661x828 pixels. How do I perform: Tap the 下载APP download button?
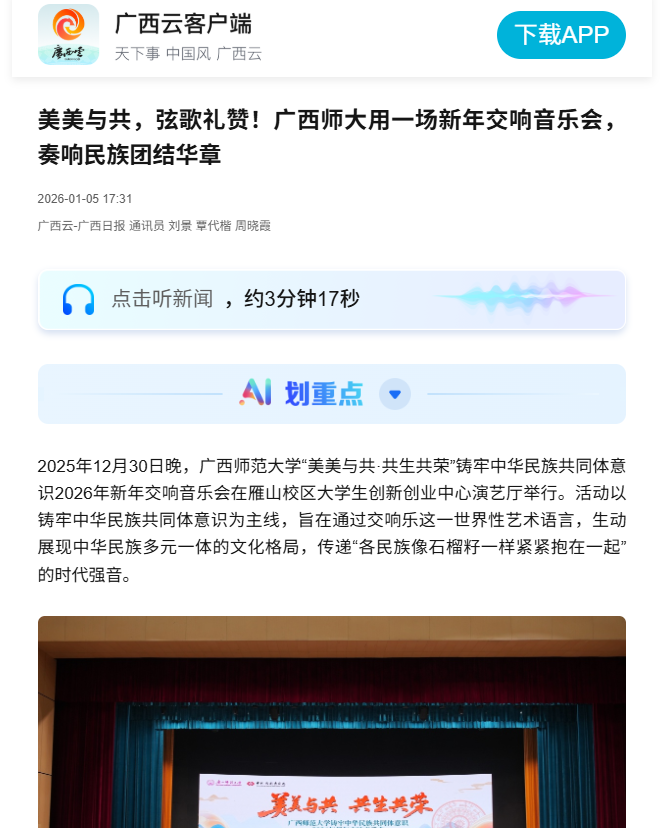coord(561,35)
